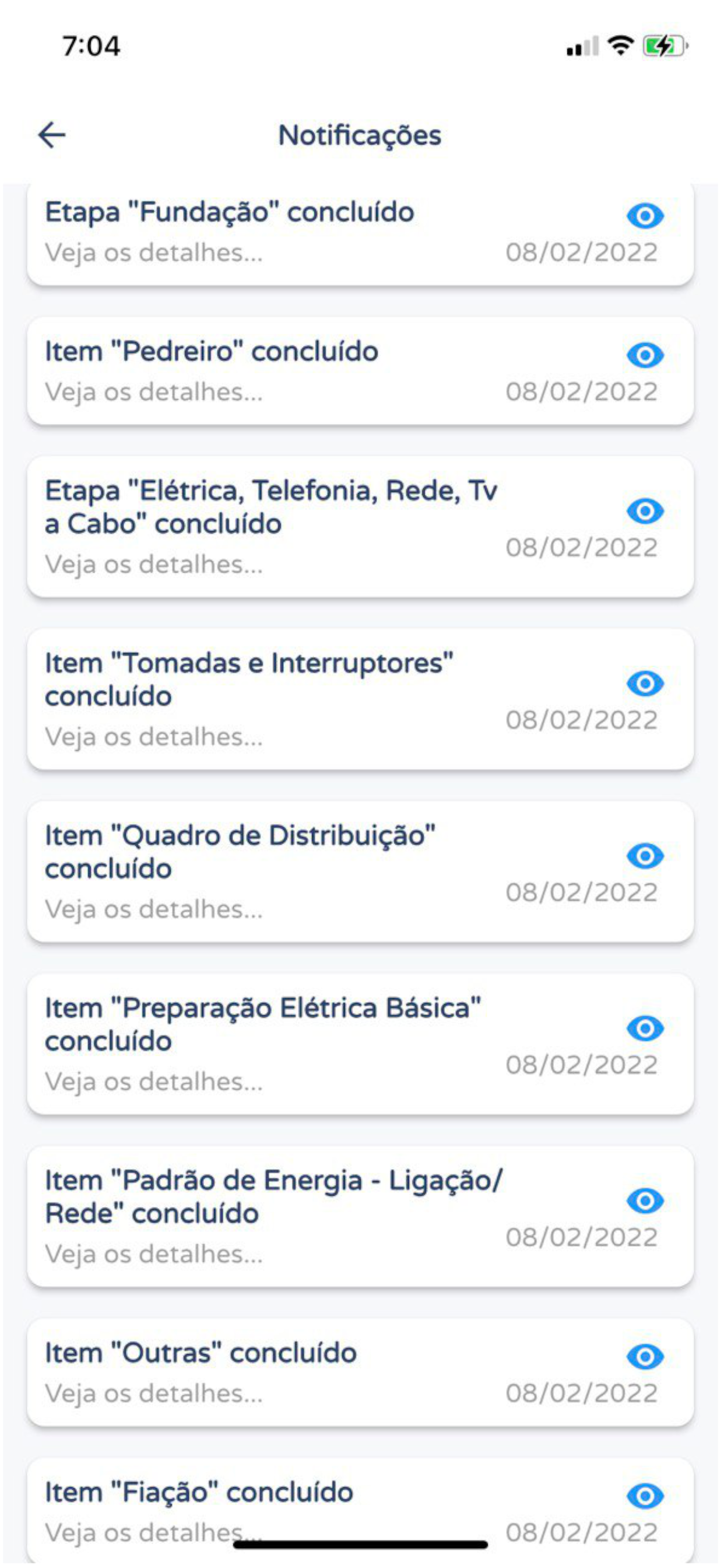This screenshot has width=724, height=1568.
Task: Open the "Padrão de Energia - Ligação/Rede" notification
Action: tap(360, 1216)
